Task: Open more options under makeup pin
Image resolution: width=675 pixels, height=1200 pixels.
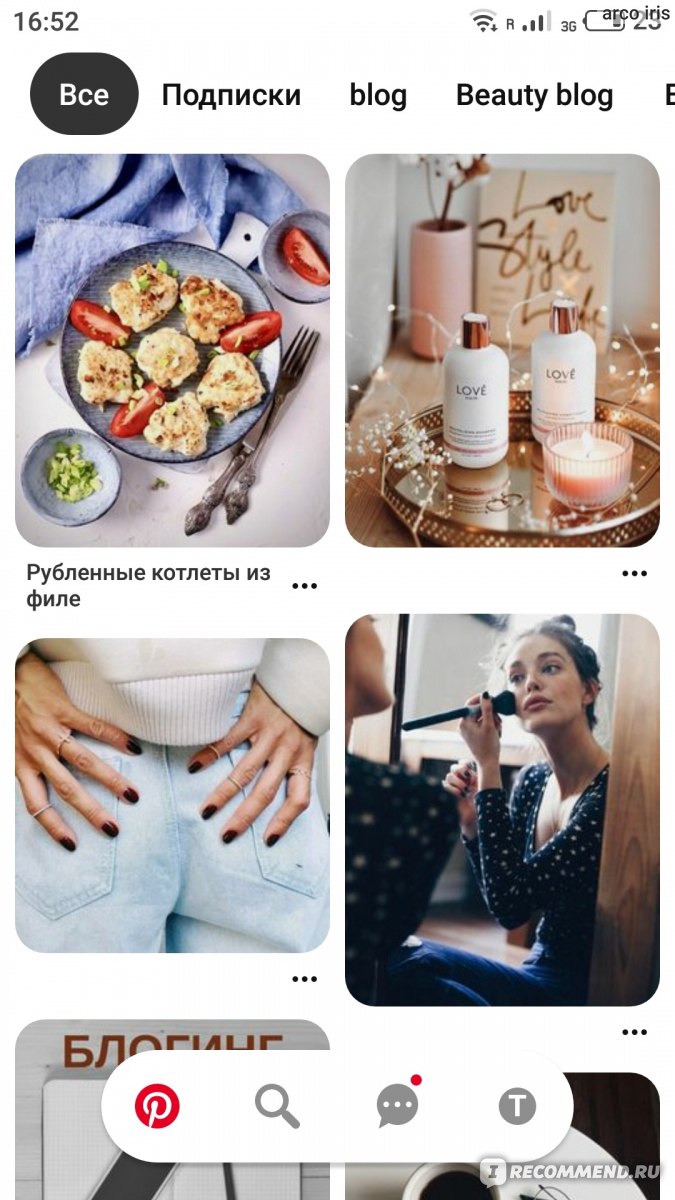Action: click(634, 1031)
